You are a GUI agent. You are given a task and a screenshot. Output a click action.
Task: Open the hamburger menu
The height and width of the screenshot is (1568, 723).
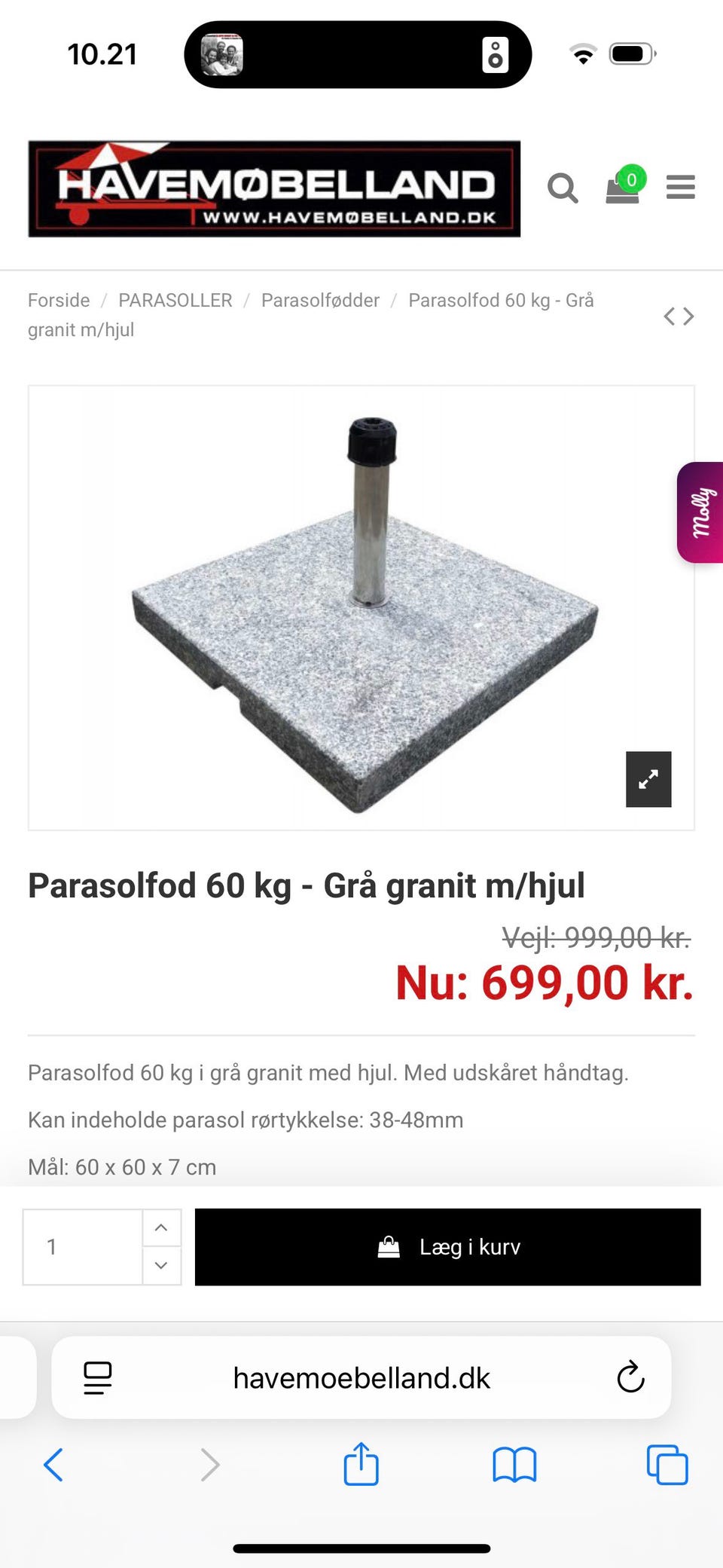[x=681, y=188]
